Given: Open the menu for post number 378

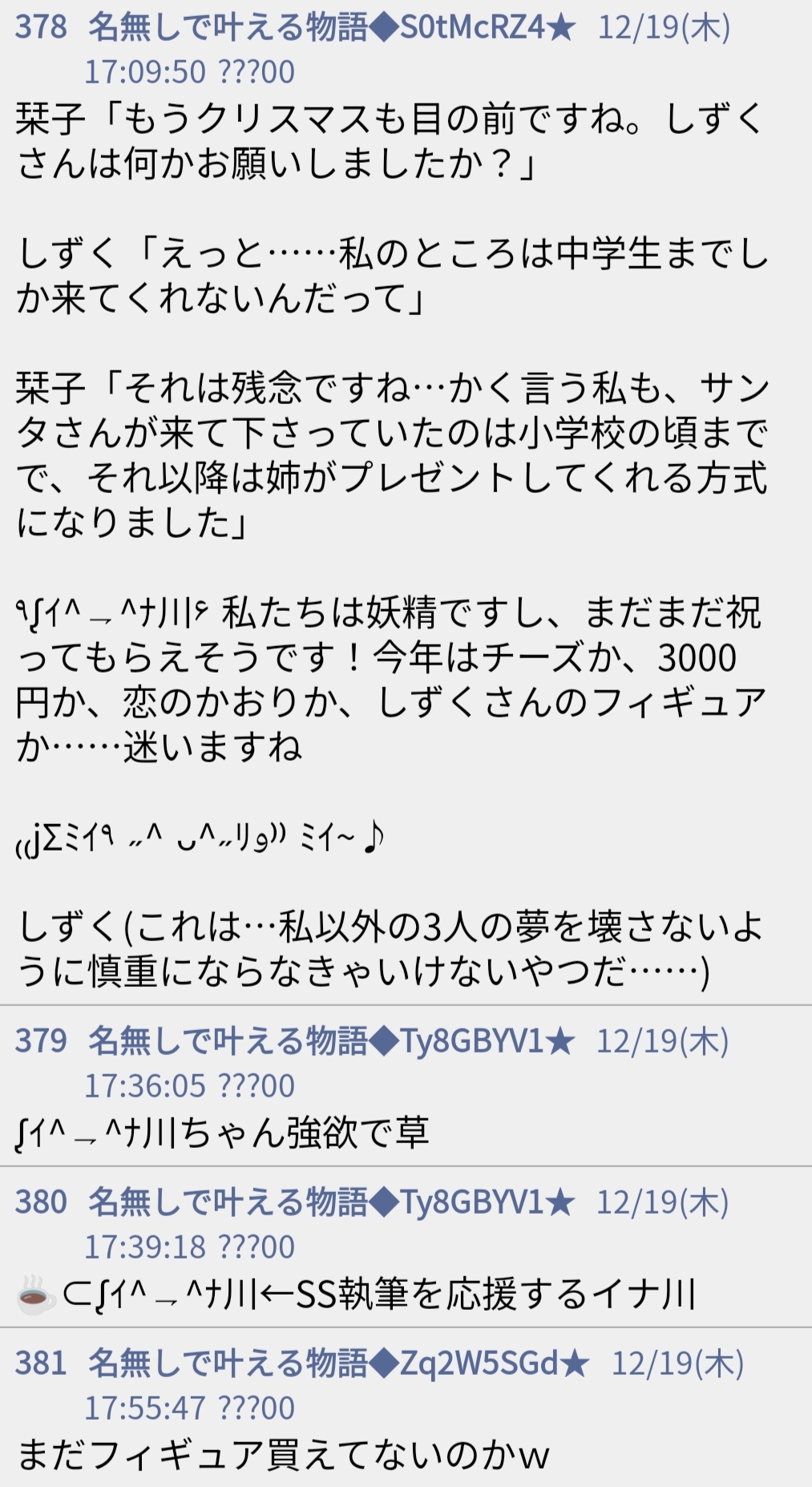Looking at the screenshot, I should click(x=41, y=28).
